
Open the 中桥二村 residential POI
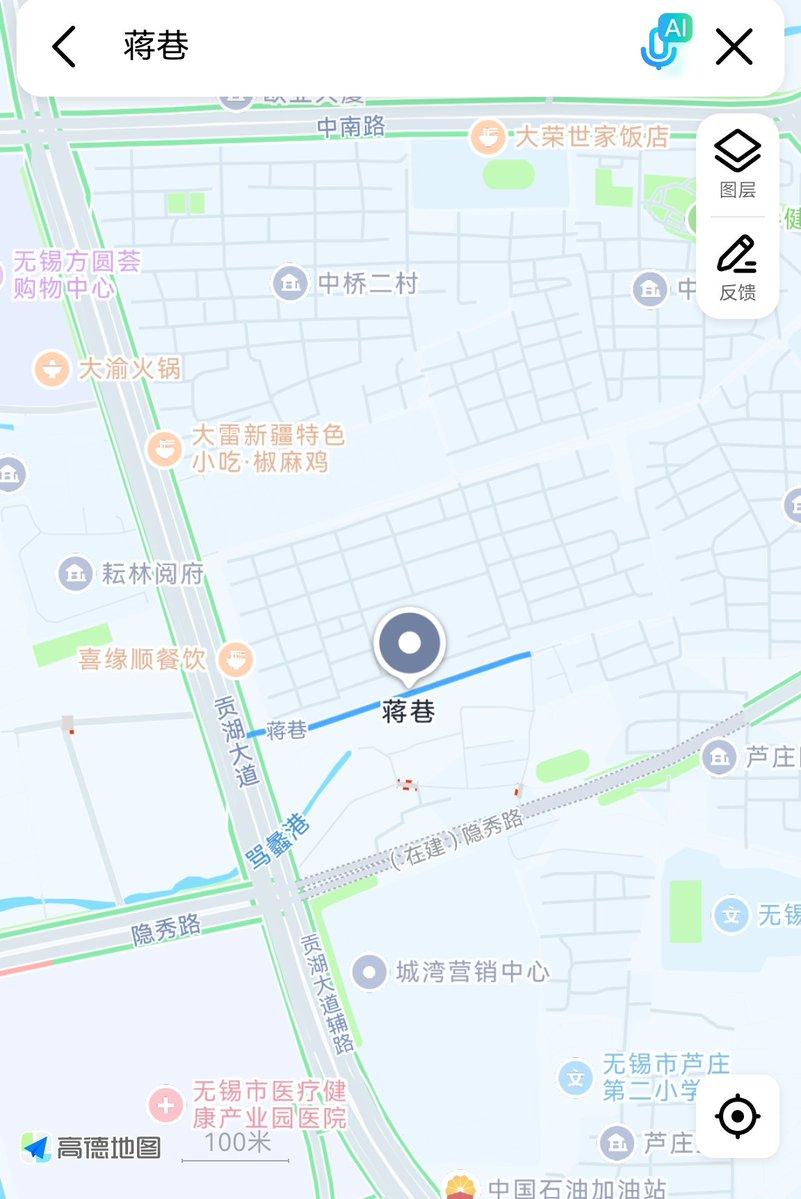[x=288, y=284]
